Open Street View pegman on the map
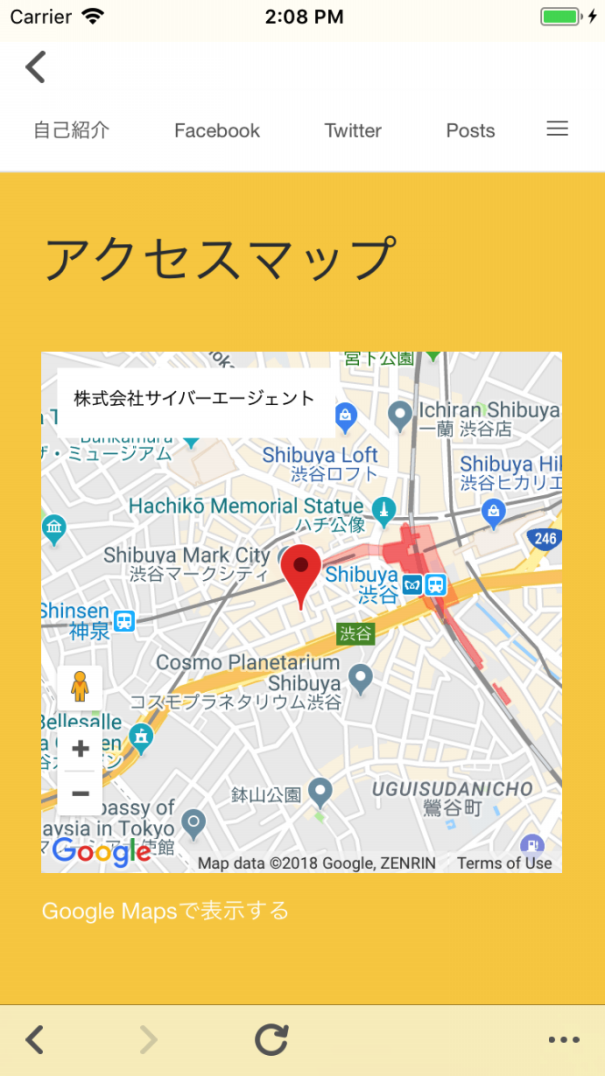Viewport: 605px width, 1076px height. [80, 688]
